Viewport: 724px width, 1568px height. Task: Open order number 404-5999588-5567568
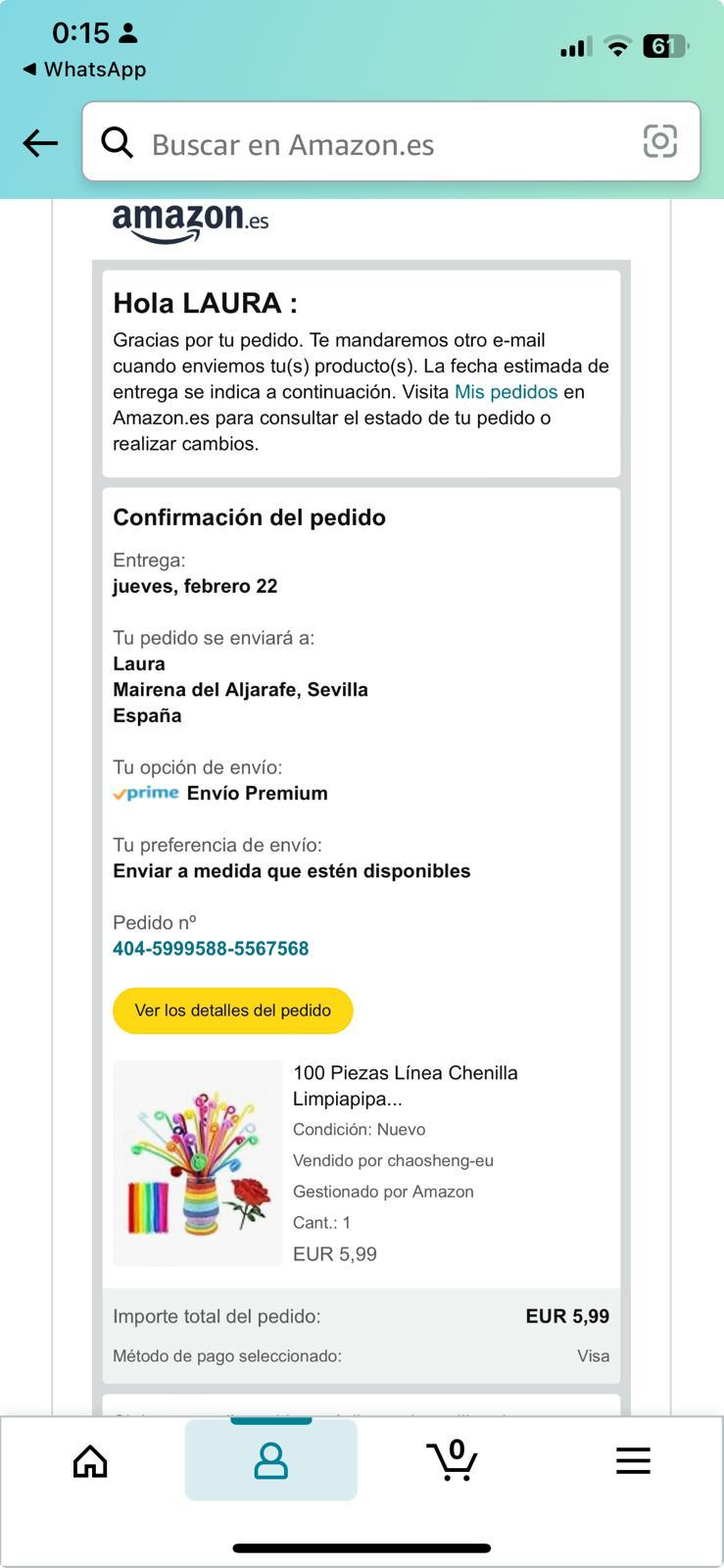pos(211,949)
